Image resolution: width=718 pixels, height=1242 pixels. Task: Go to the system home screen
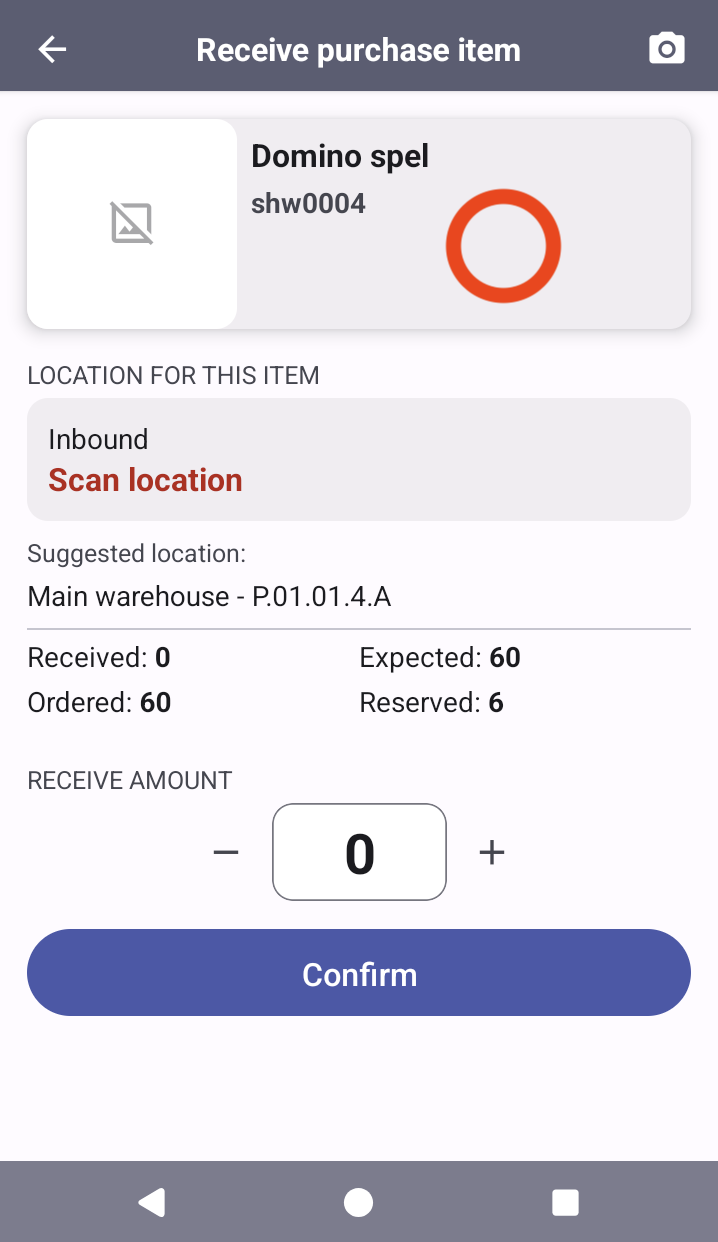(x=358, y=1202)
